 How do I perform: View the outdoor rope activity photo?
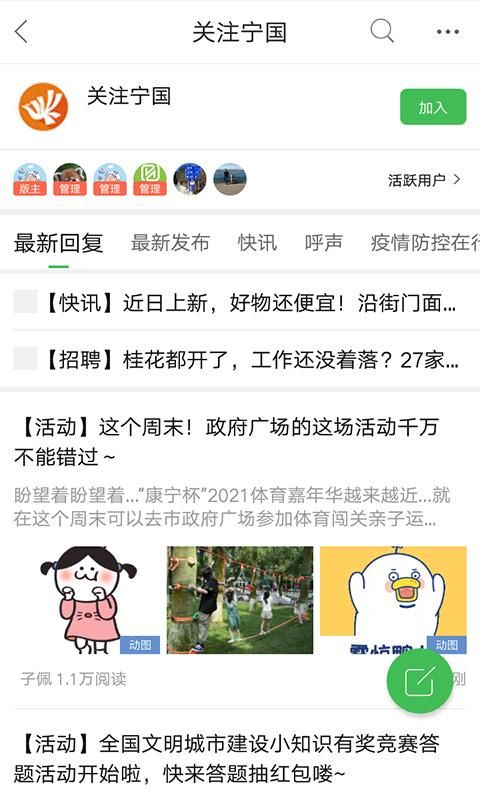(240, 600)
